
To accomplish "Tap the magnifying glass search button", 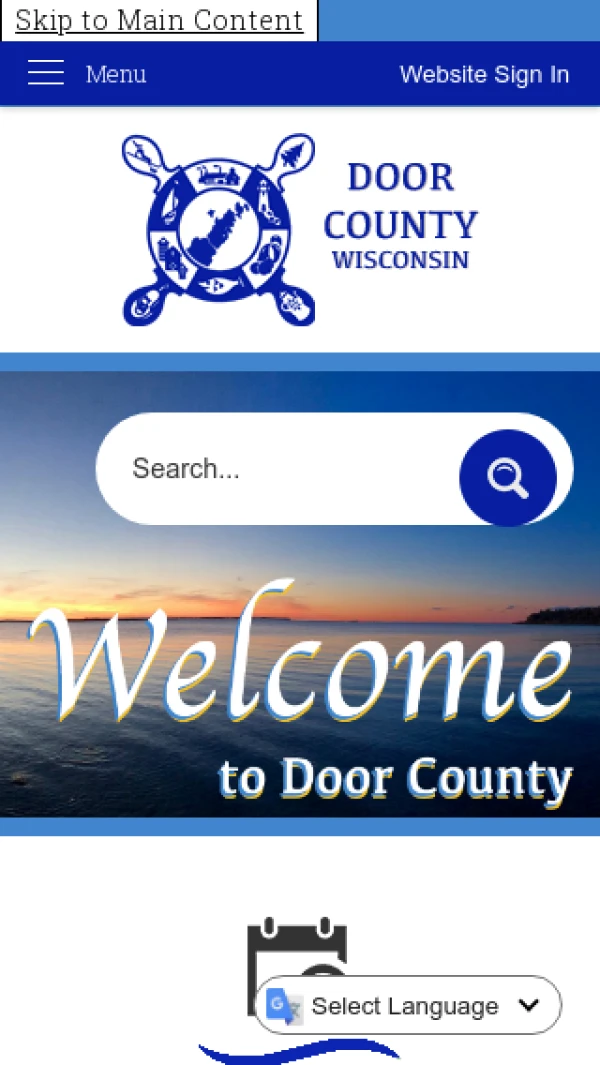I will (x=508, y=478).
